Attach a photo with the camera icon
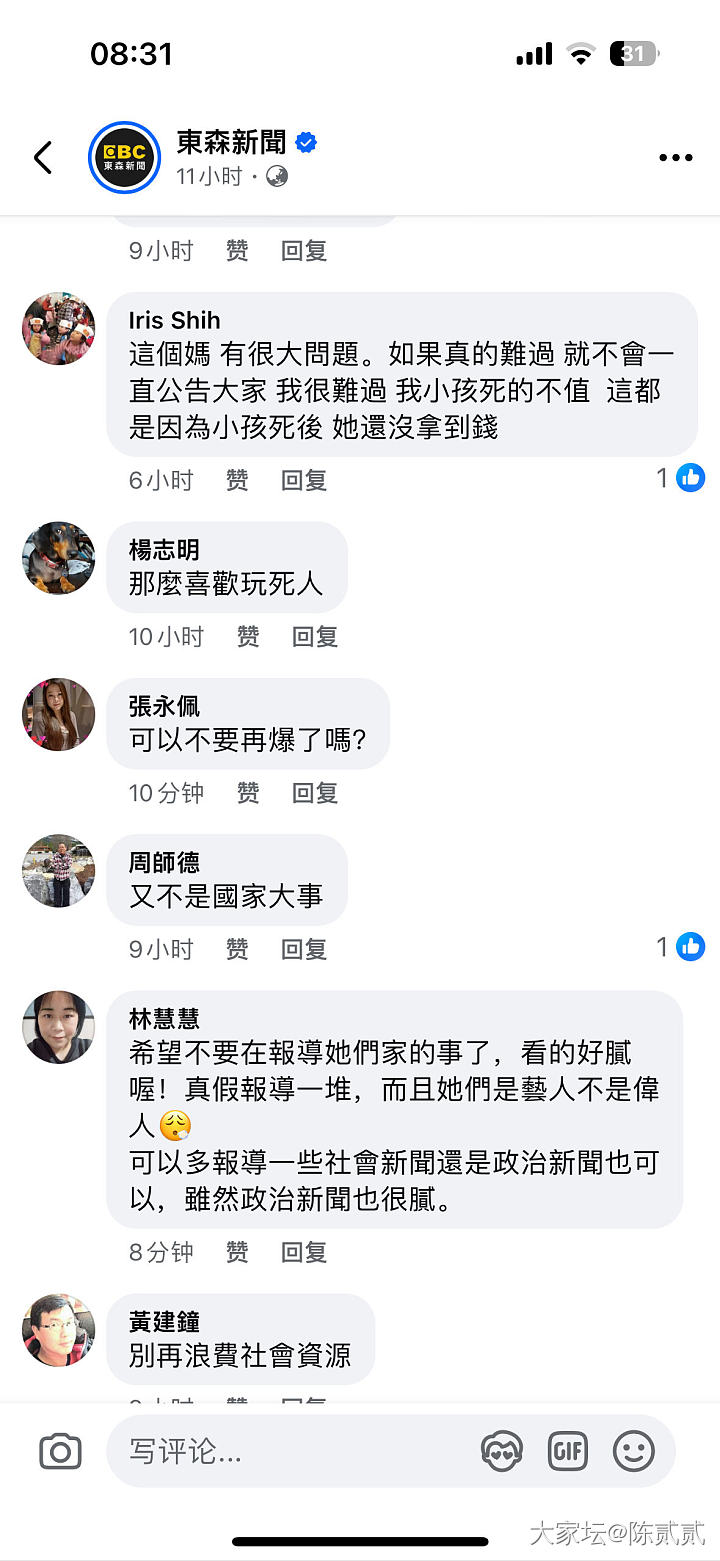The image size is (720, 1561). [x=60, y=1452]
